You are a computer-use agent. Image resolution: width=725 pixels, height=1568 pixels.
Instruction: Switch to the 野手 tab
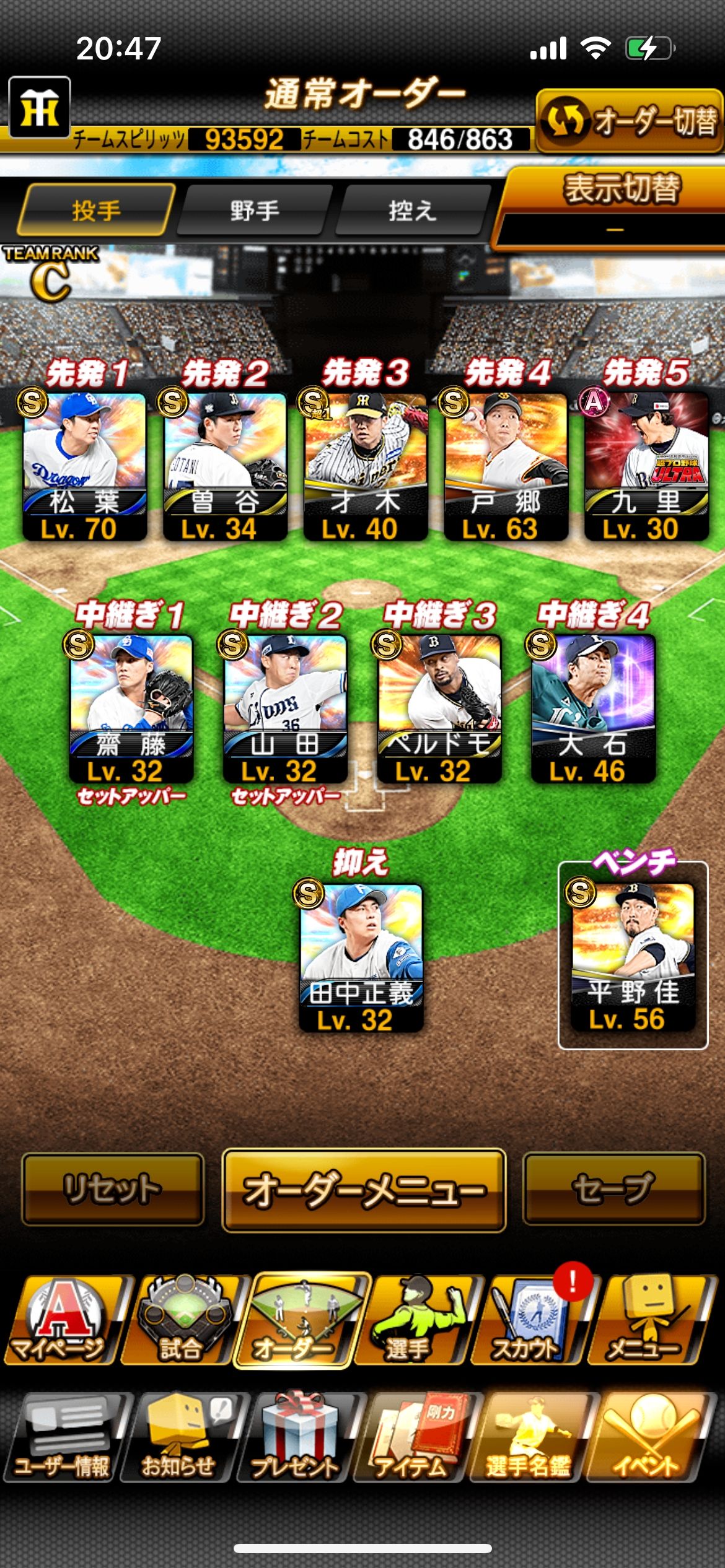254,211
